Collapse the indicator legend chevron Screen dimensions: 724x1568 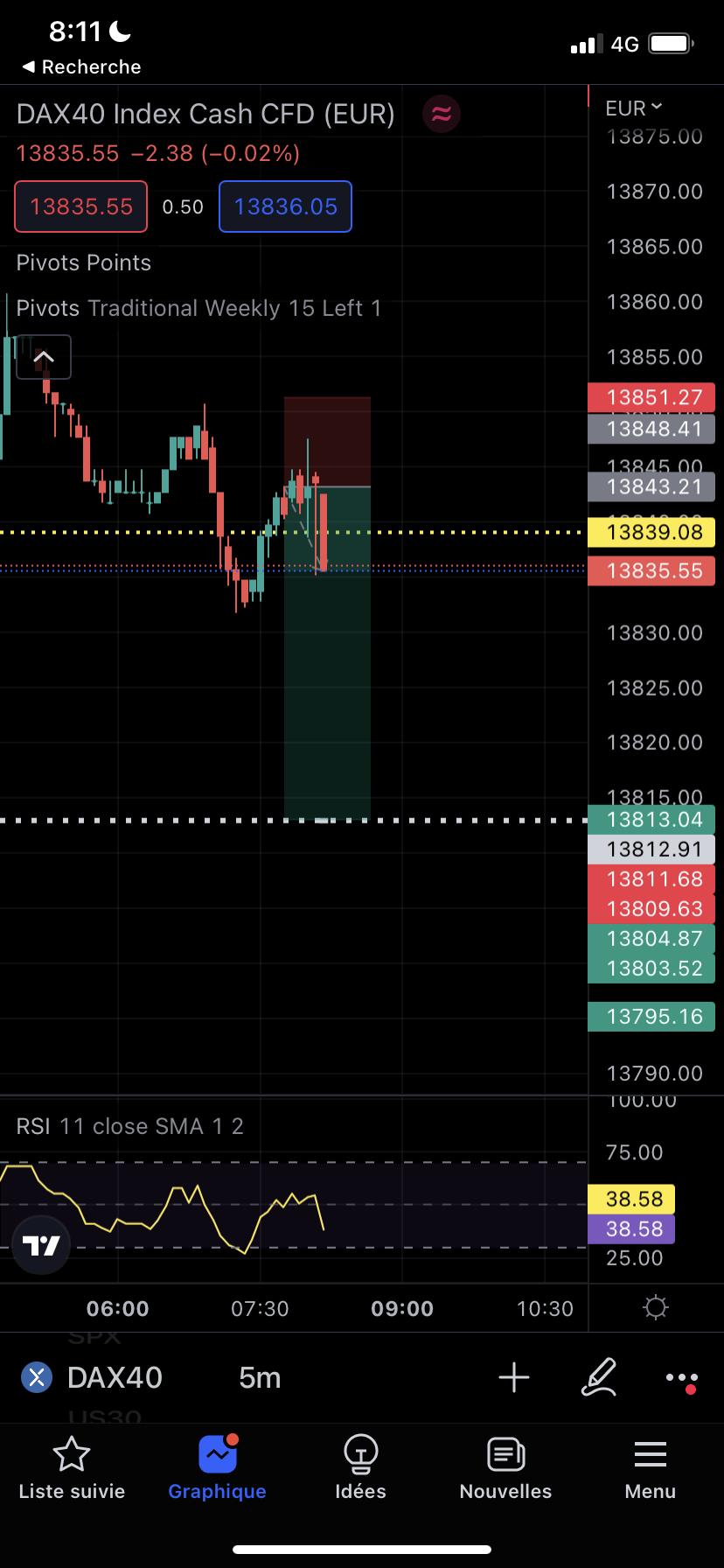[44, 357]
